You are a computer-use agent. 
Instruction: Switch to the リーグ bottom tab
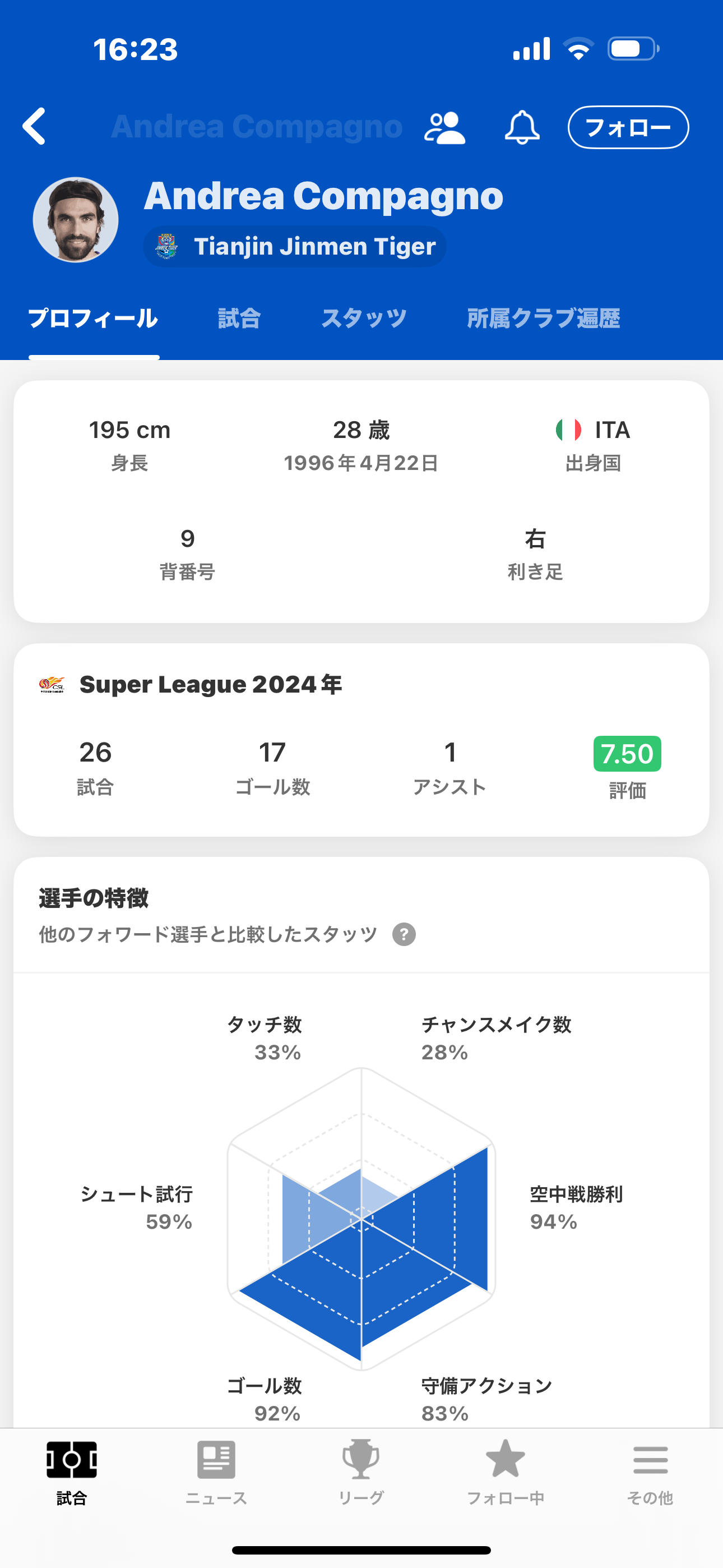(361, 1472)
